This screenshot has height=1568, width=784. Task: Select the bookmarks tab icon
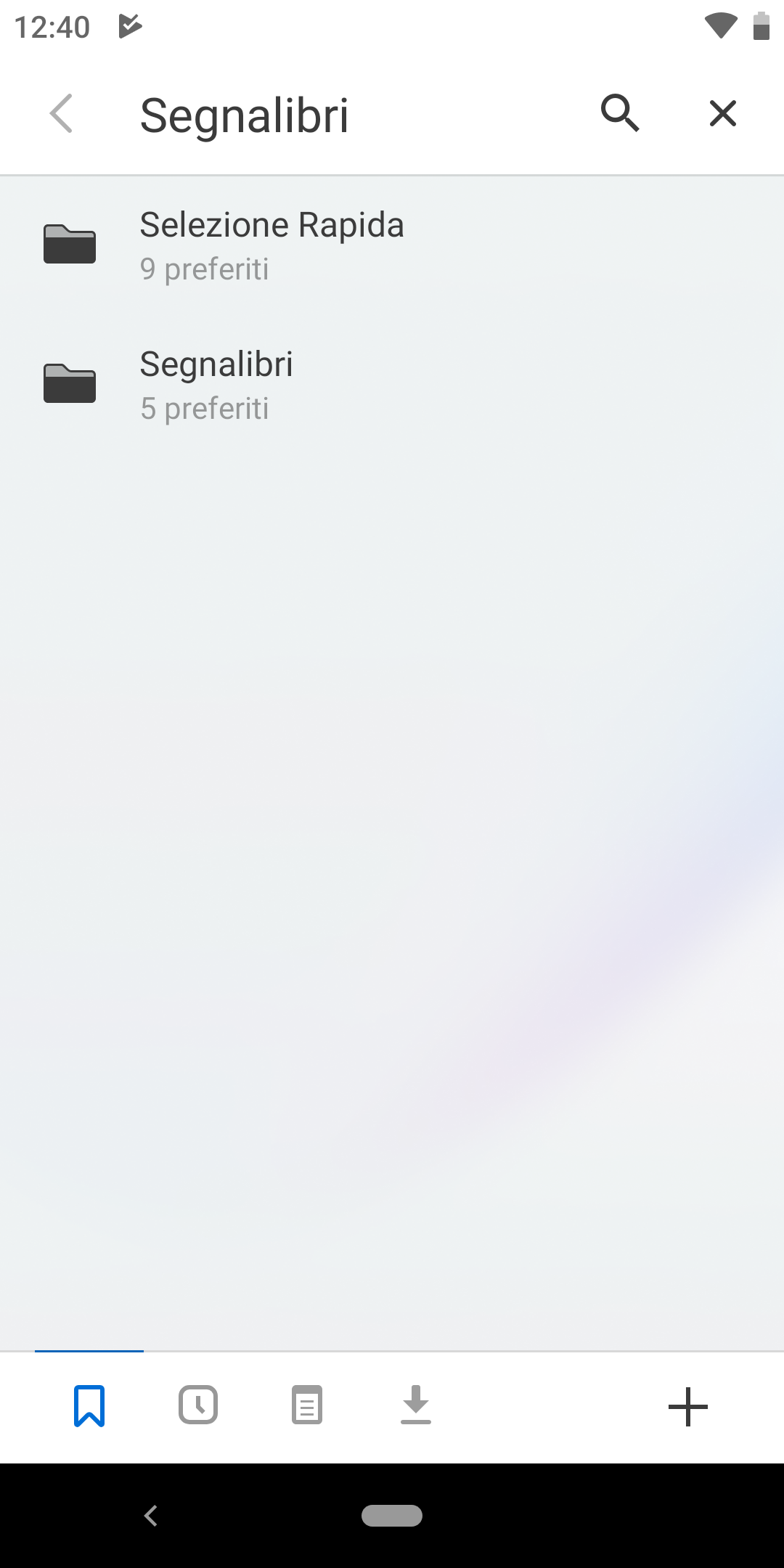89,1406
